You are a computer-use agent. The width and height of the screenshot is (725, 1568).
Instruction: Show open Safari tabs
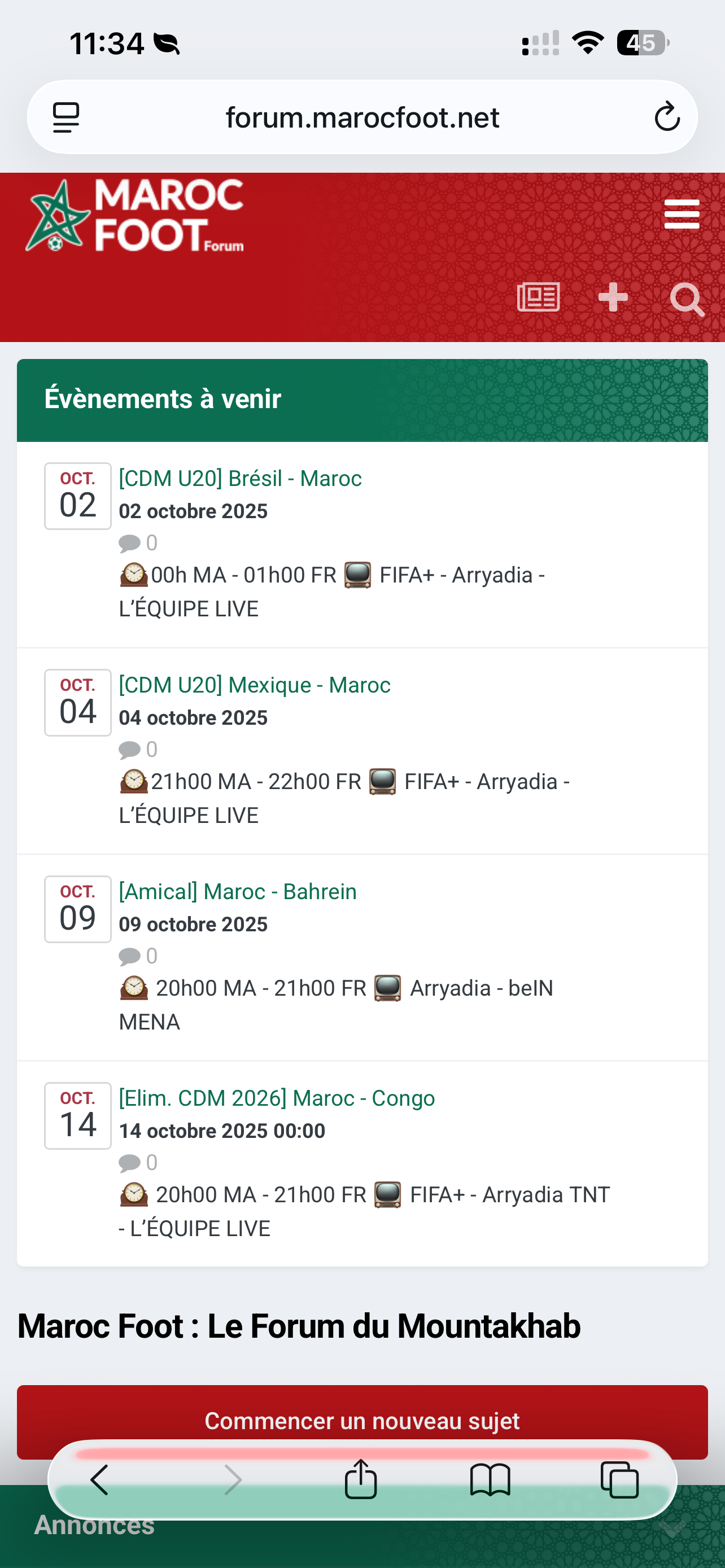[x=619, y=1479]
